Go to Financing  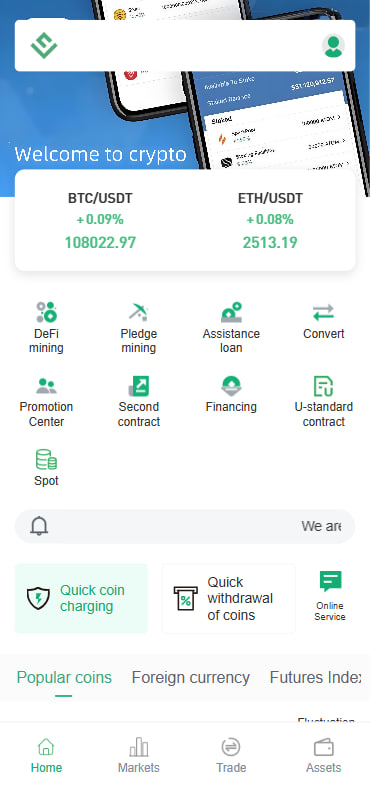(231, 395)
